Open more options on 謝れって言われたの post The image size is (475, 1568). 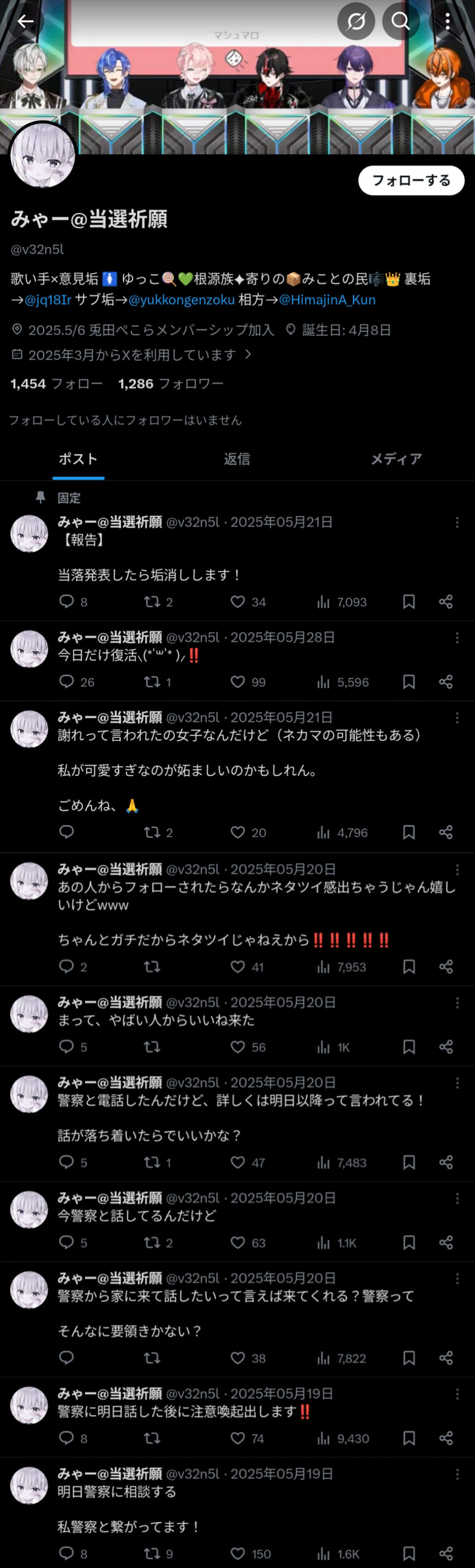(457, 718)
